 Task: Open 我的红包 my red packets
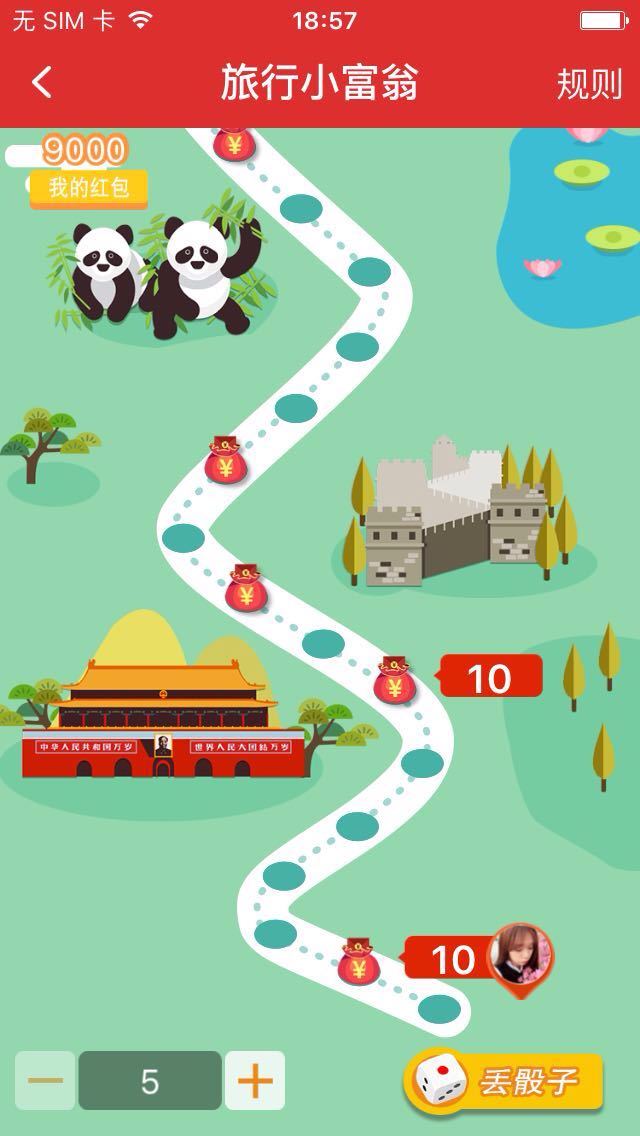point(89,187)
